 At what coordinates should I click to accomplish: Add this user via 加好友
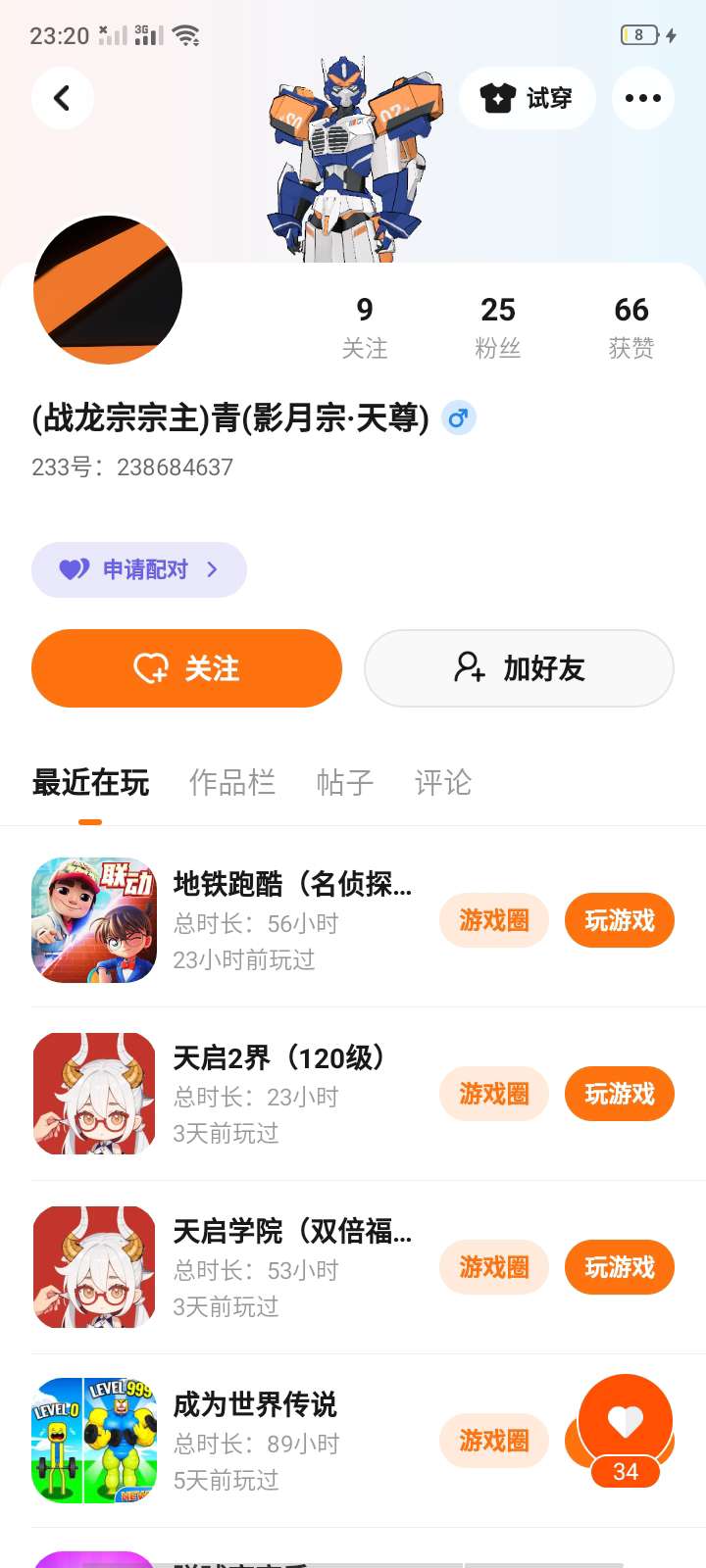[x=519, y=668]
